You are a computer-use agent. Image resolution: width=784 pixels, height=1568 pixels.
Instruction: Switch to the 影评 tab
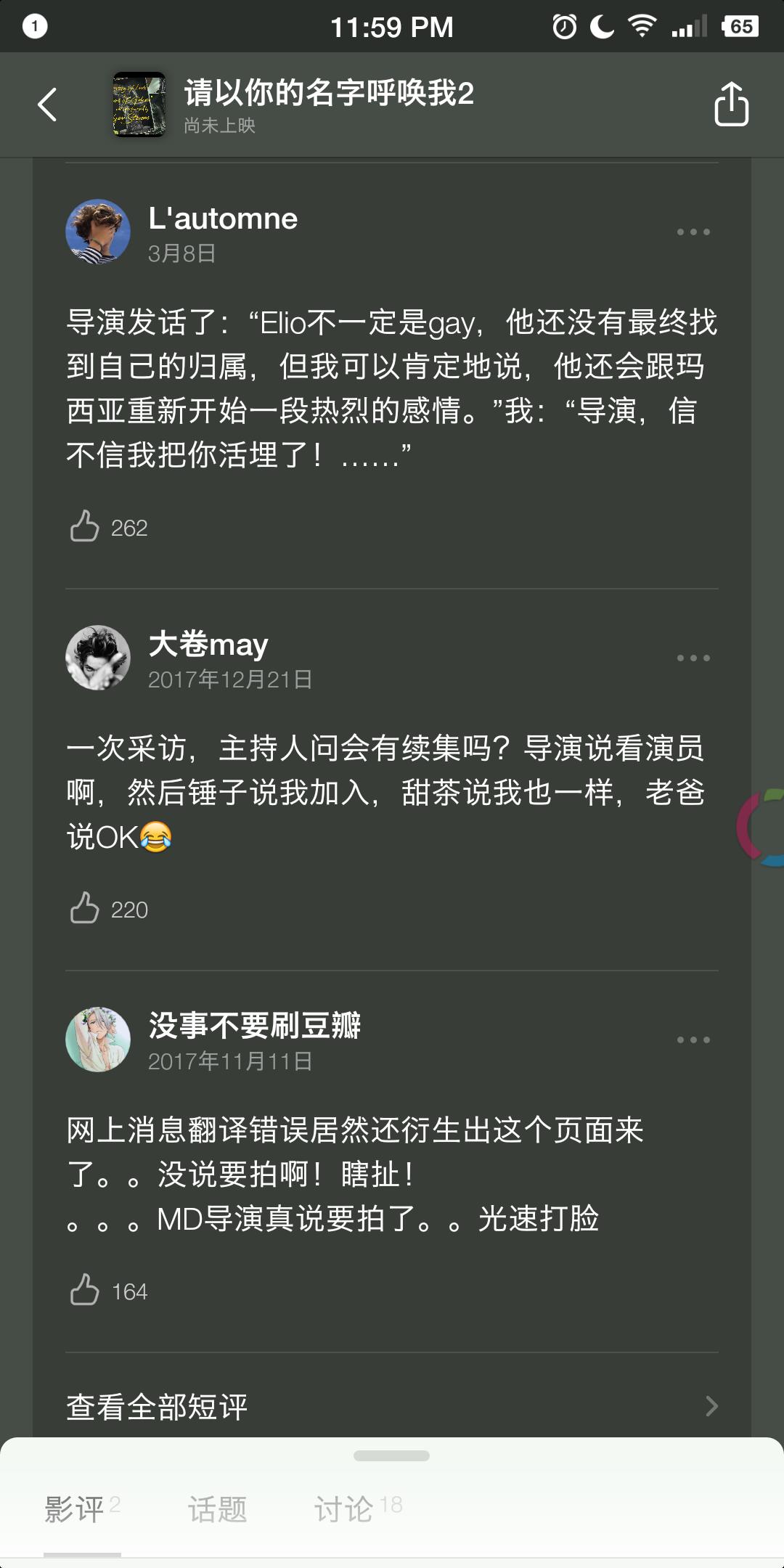coord(75,1510)
